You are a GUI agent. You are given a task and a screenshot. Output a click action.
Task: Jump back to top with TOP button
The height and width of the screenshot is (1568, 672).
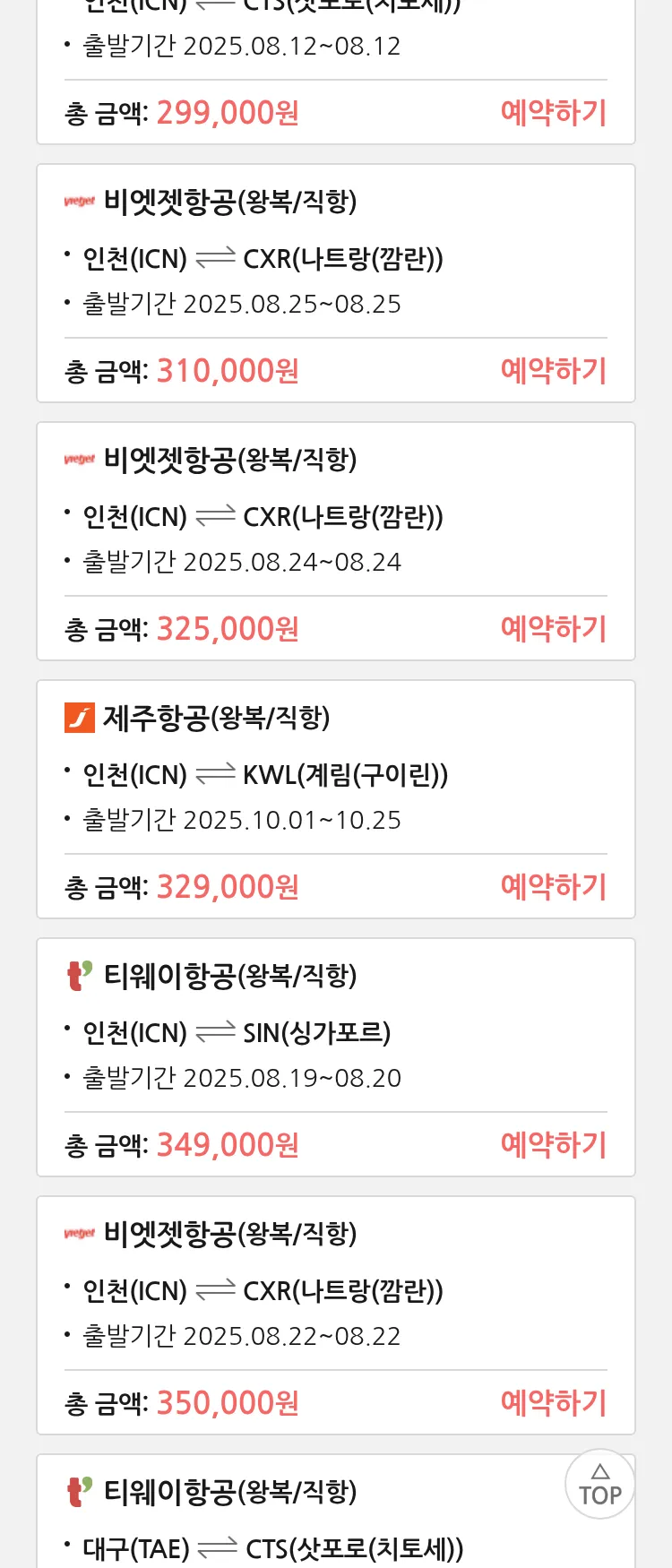[599, 1484]
